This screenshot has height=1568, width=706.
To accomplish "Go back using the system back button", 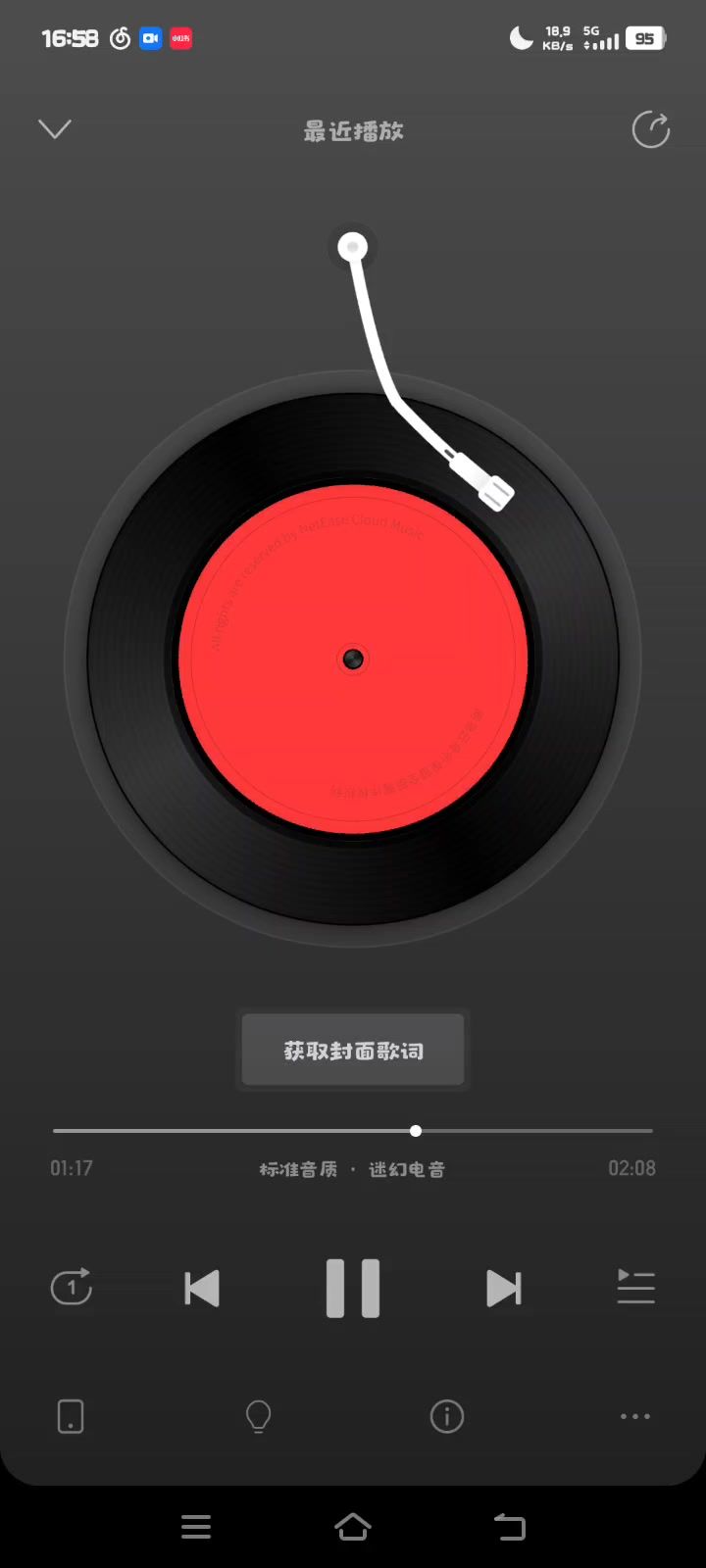I will (x=510, y=1526).
